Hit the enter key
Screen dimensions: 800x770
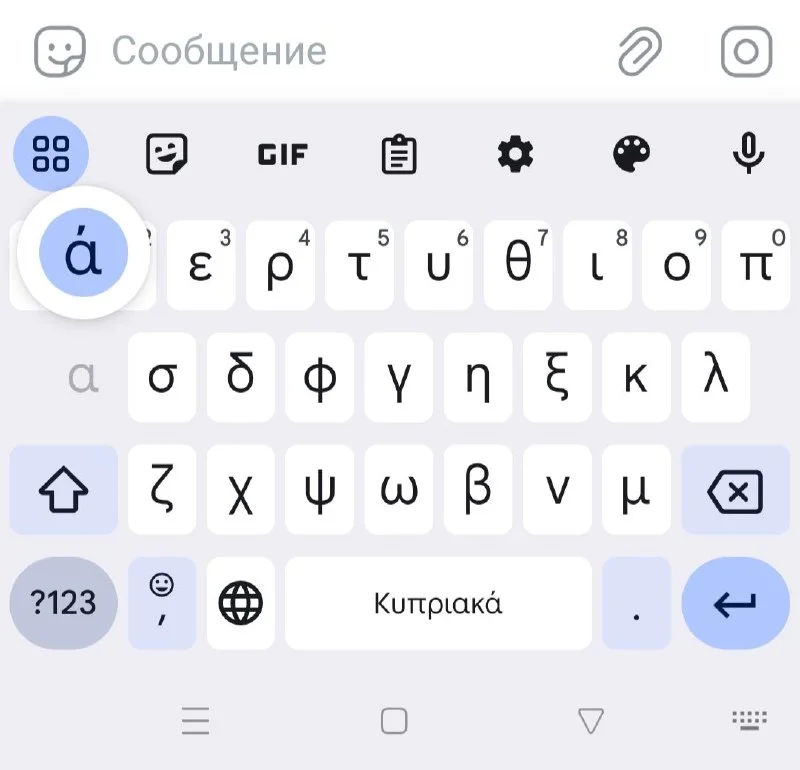pyautogui.click(x=734, y=603)
